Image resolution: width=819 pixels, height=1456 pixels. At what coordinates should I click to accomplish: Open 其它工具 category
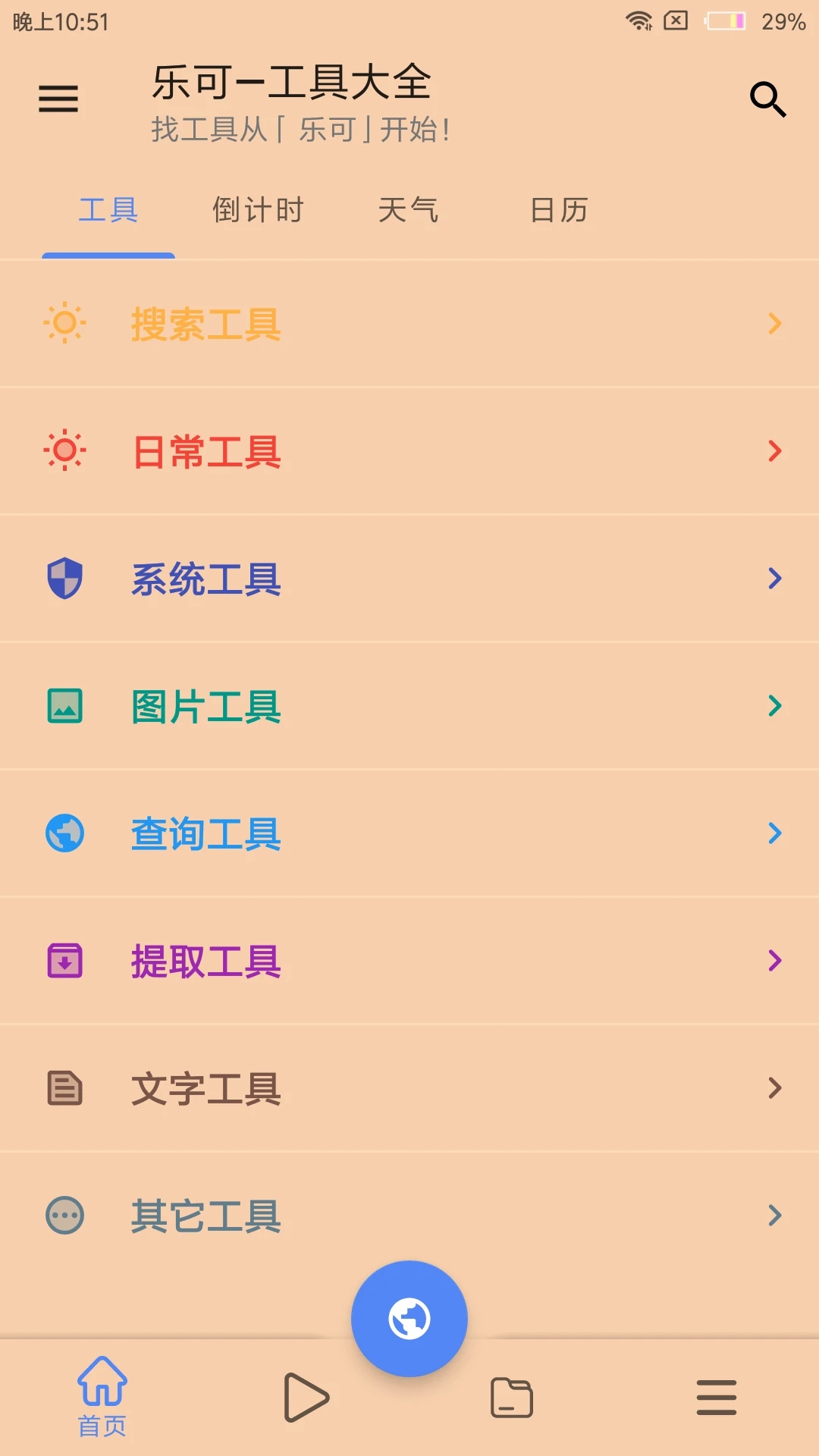tap(409, 1216)
